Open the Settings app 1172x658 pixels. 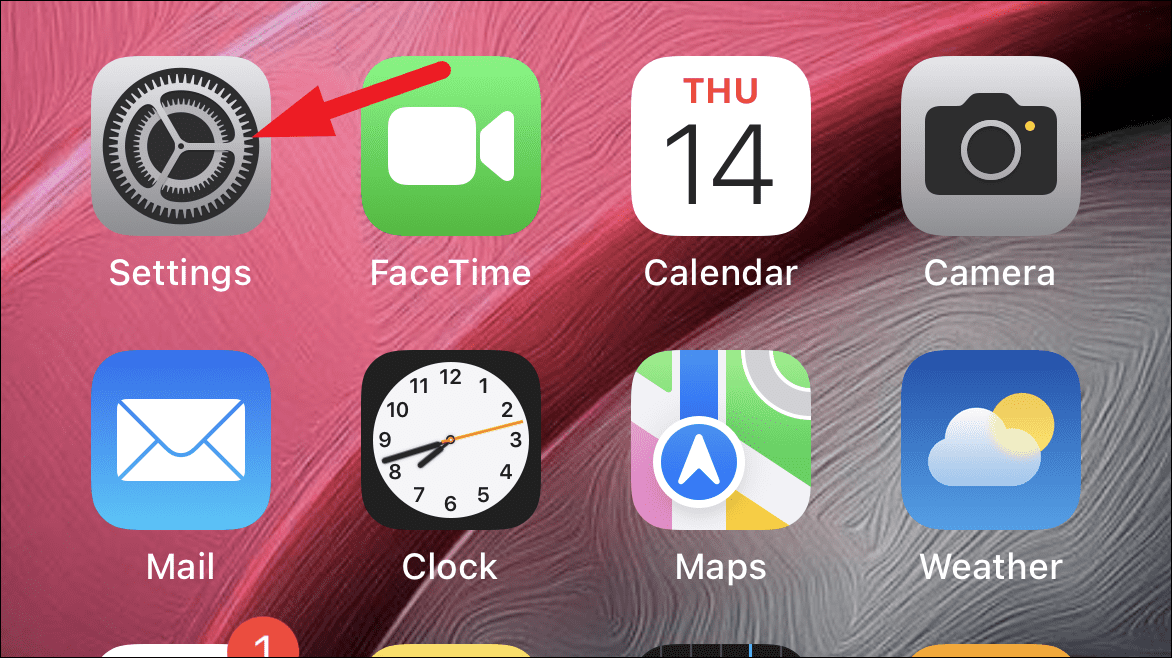[180, 146]
